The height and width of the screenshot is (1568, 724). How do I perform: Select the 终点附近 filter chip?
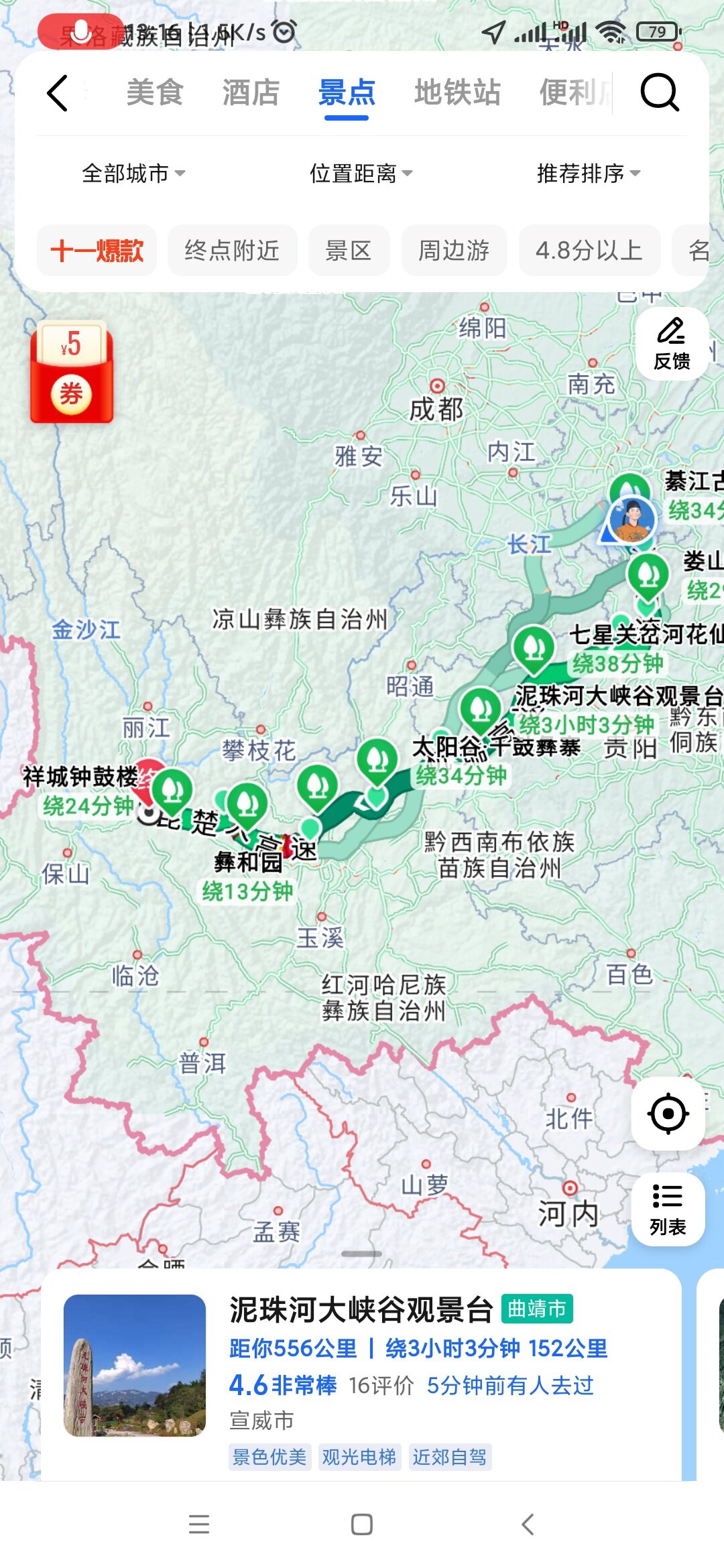(x=232, y=251)
